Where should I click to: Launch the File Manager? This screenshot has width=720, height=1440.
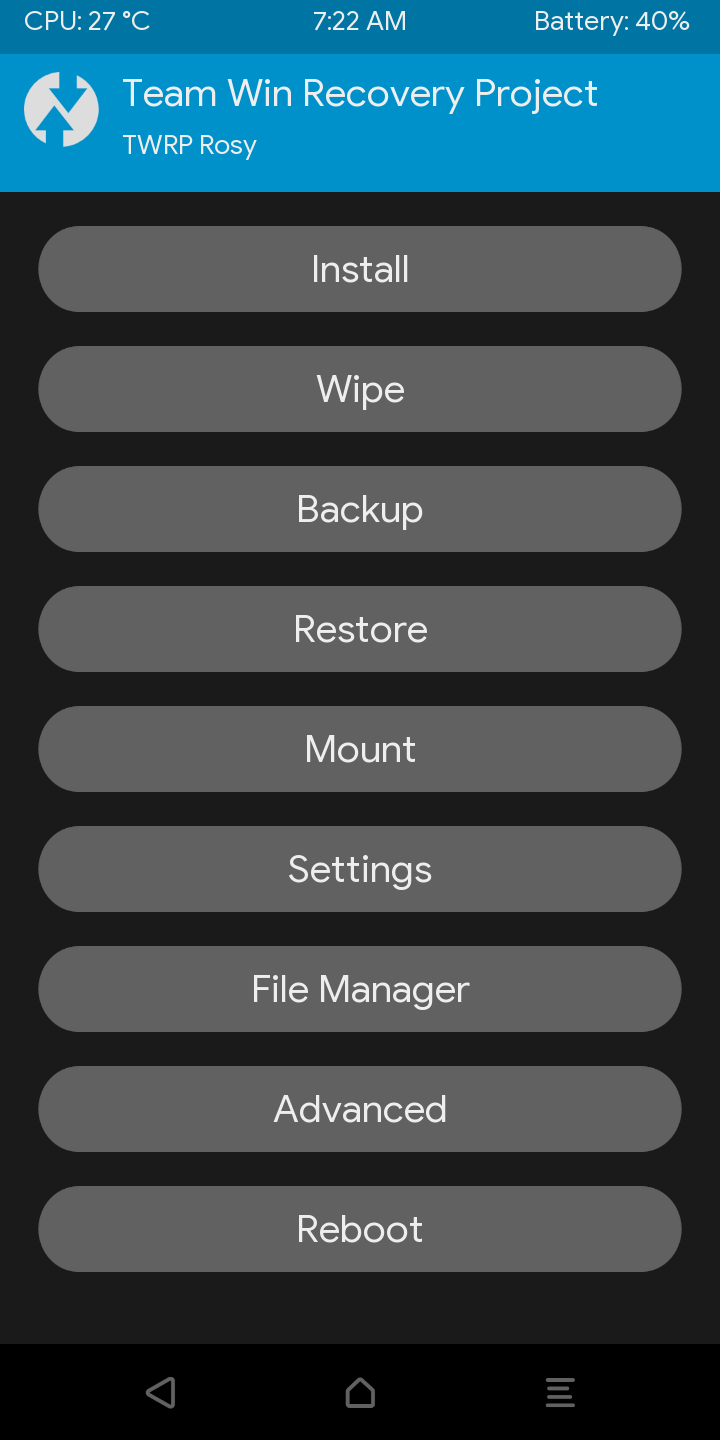click(360, 989)
